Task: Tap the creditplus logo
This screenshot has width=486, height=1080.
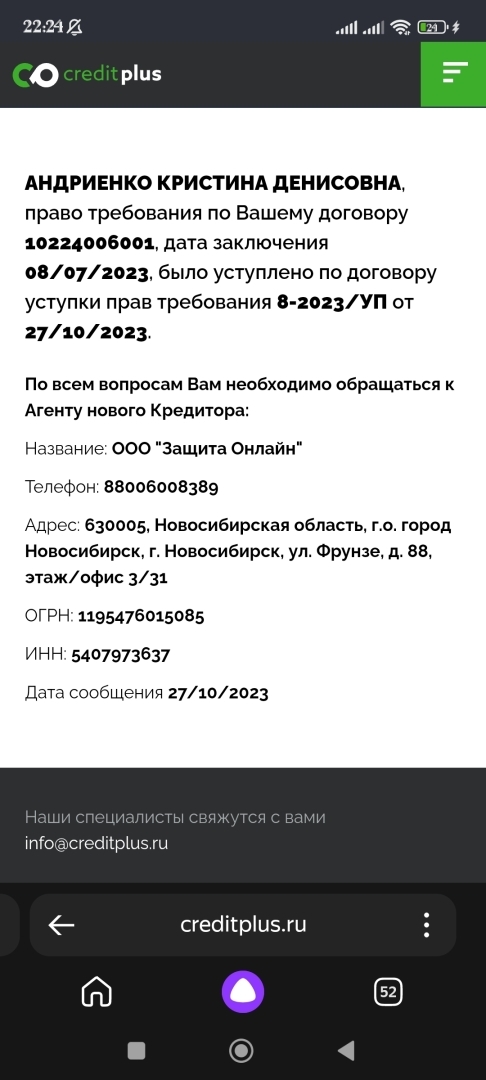Action: tap(87, 74)
